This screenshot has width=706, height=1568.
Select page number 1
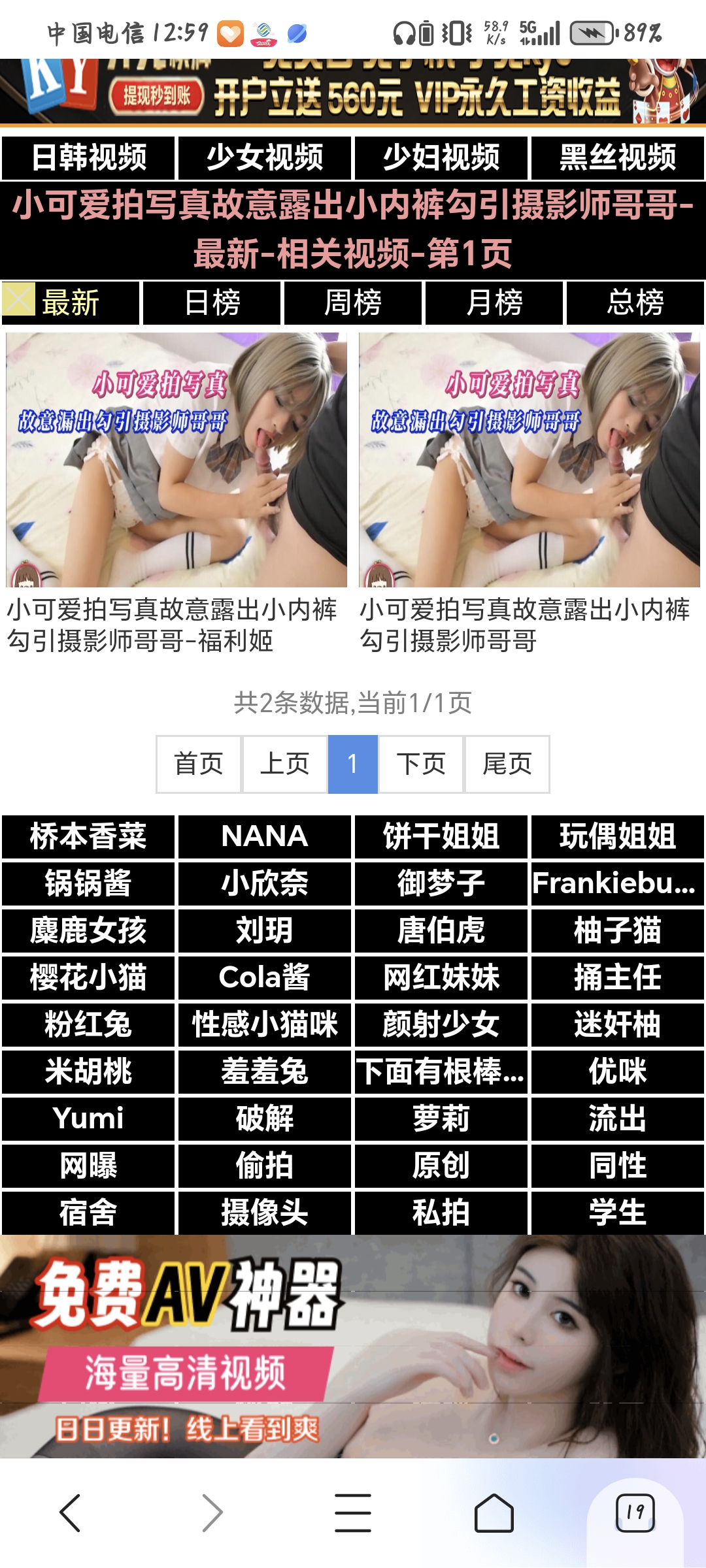click(x=353, y=764)
